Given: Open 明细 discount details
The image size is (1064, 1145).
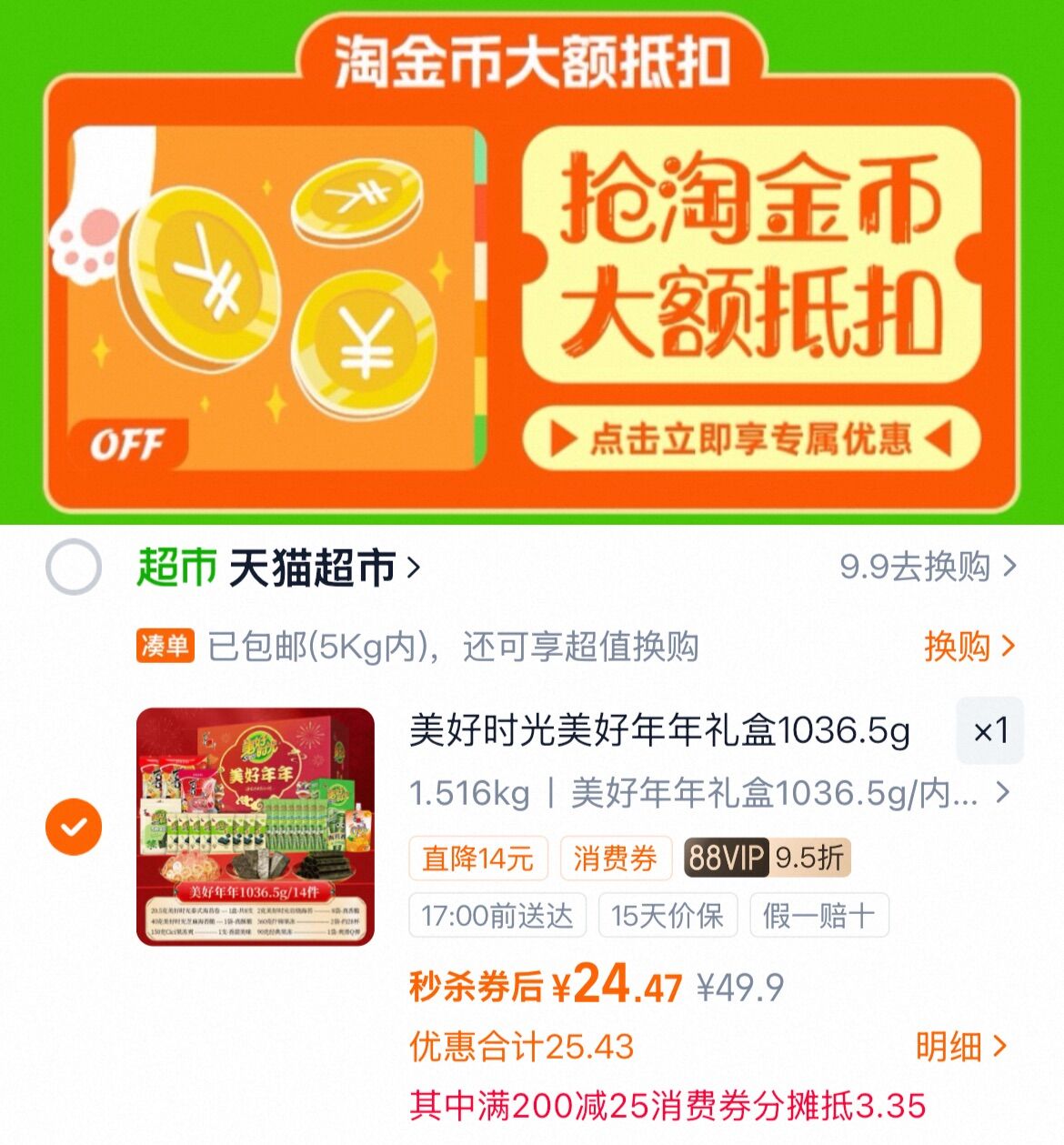Looking at the screenshot, I should (960, 1047).
